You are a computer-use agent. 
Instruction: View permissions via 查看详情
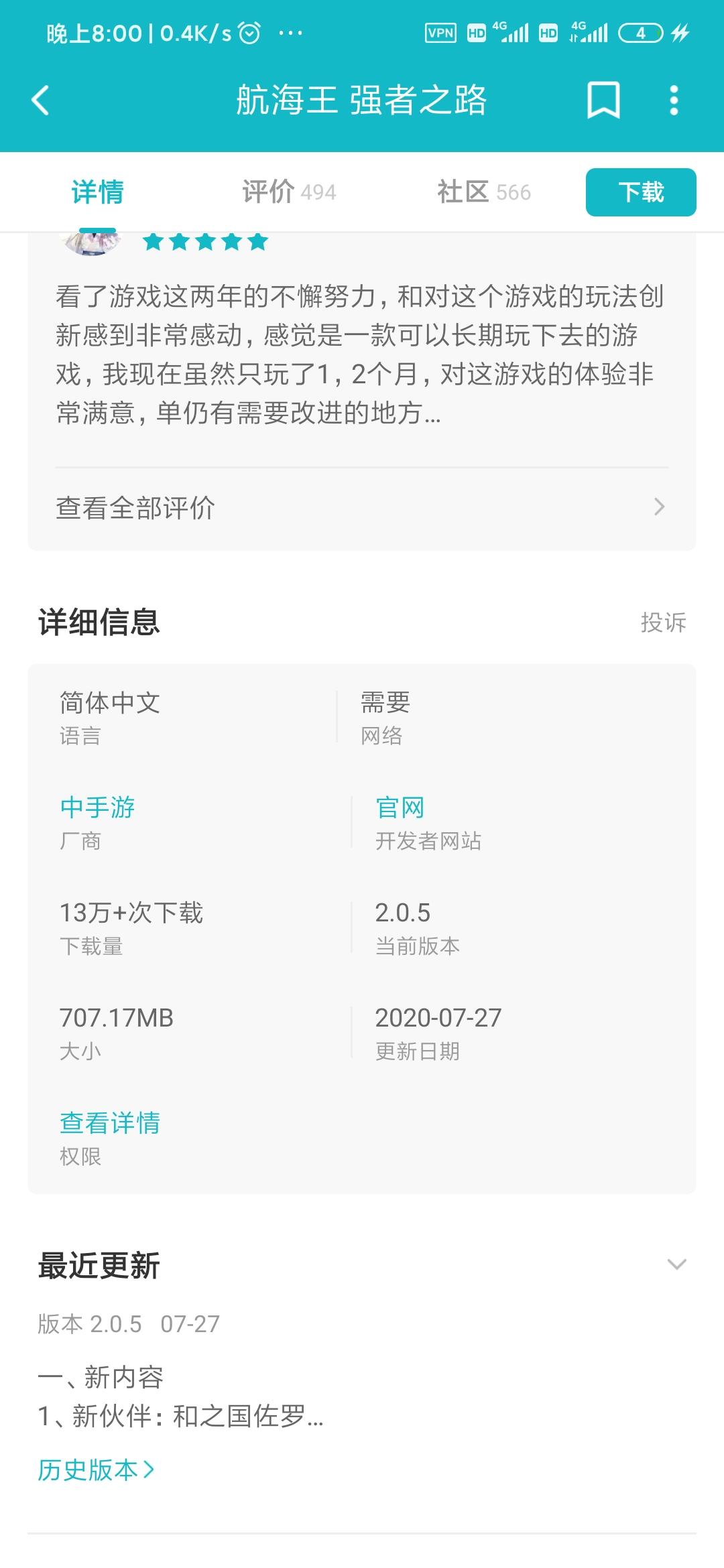click(110, 1123)
